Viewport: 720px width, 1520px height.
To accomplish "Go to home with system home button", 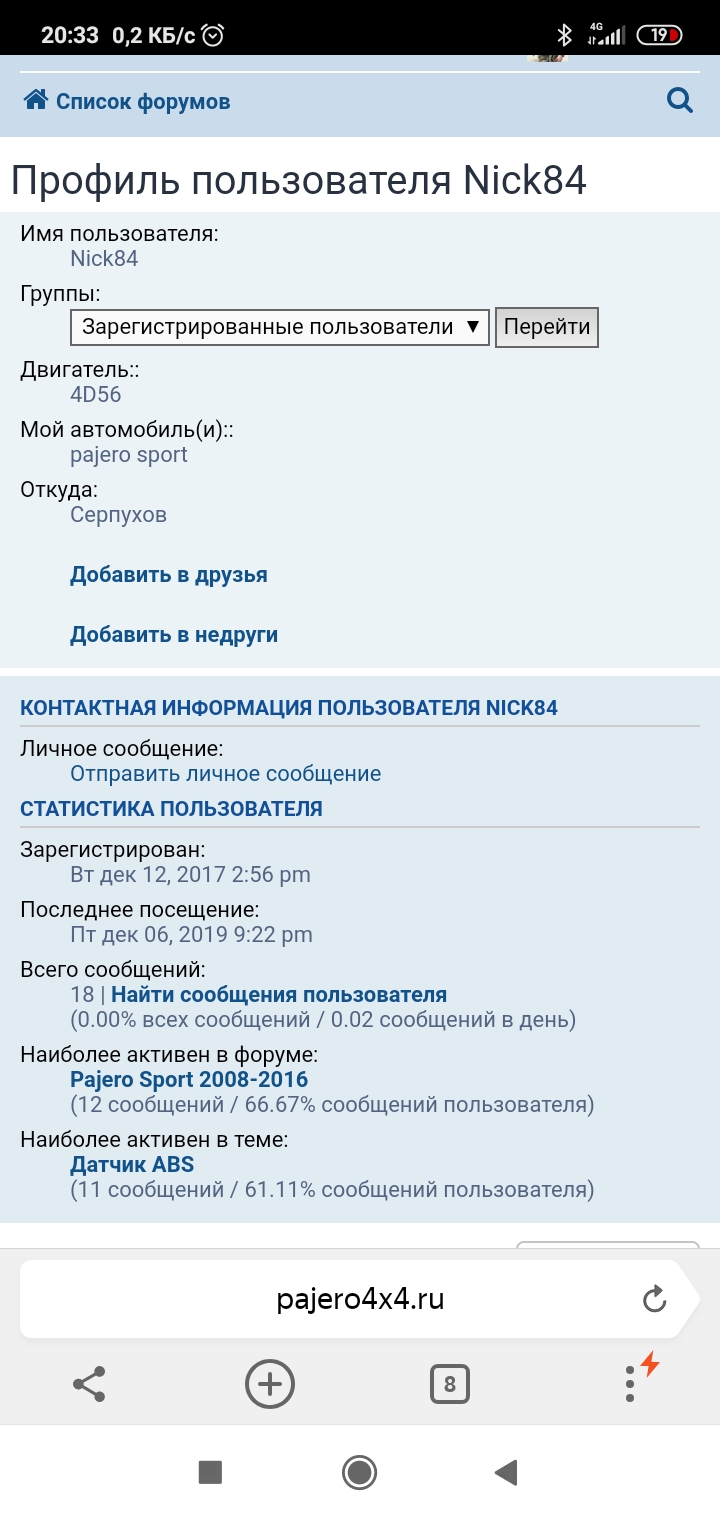I will (x=359, y=1472).
